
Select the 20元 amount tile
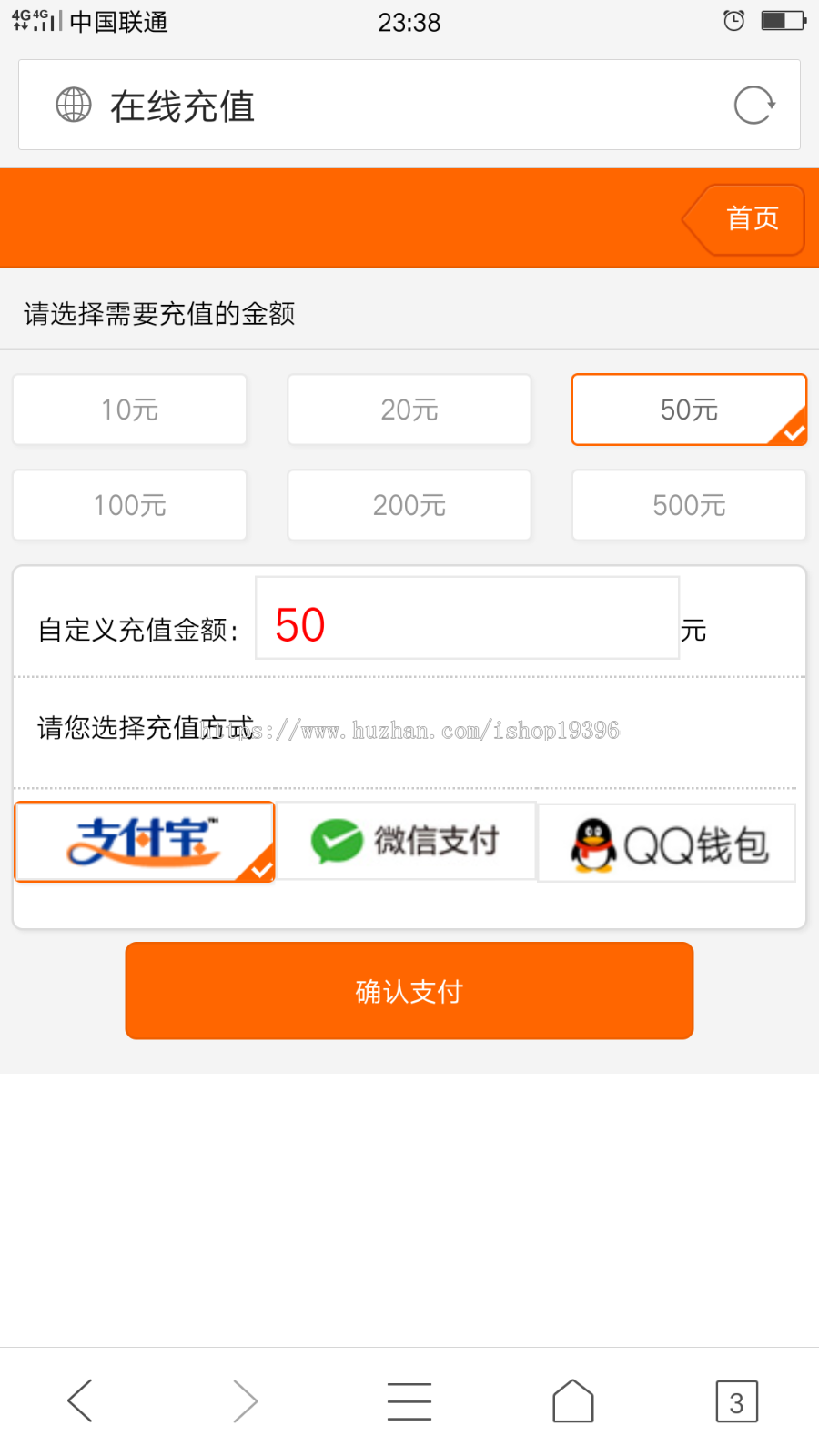click(409, 409)
